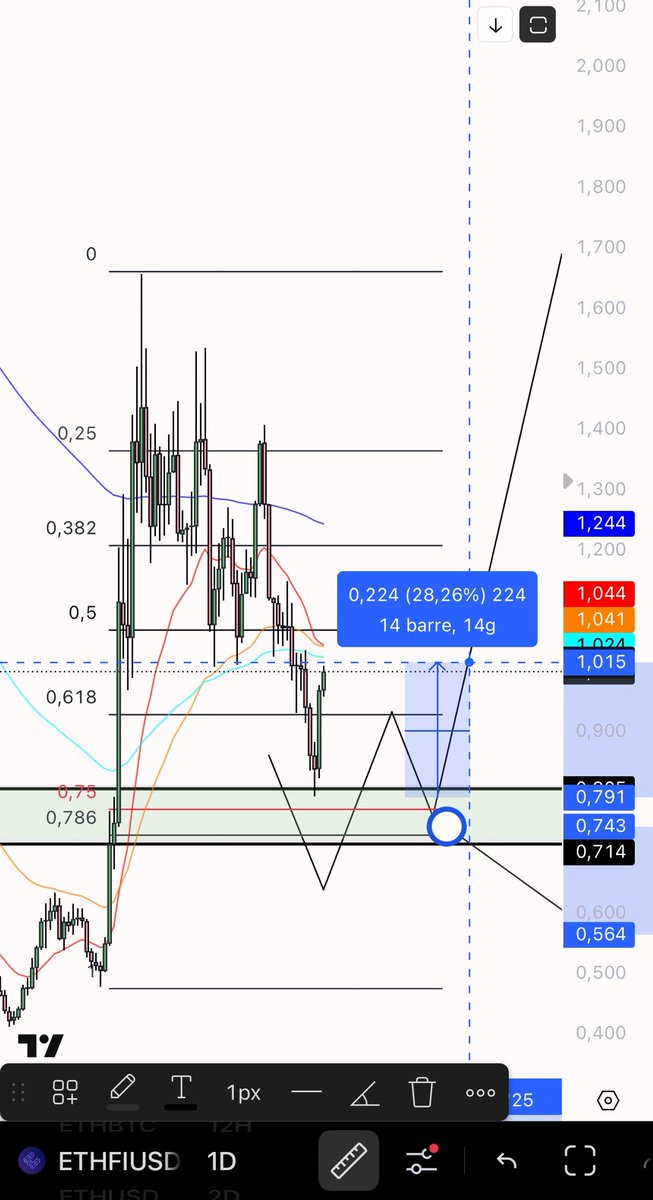The height and width of the screenshot is (1200, 653).
Task: Tap the down-arrow button at top
Action: pyautogui.click(x=496, y=25)
